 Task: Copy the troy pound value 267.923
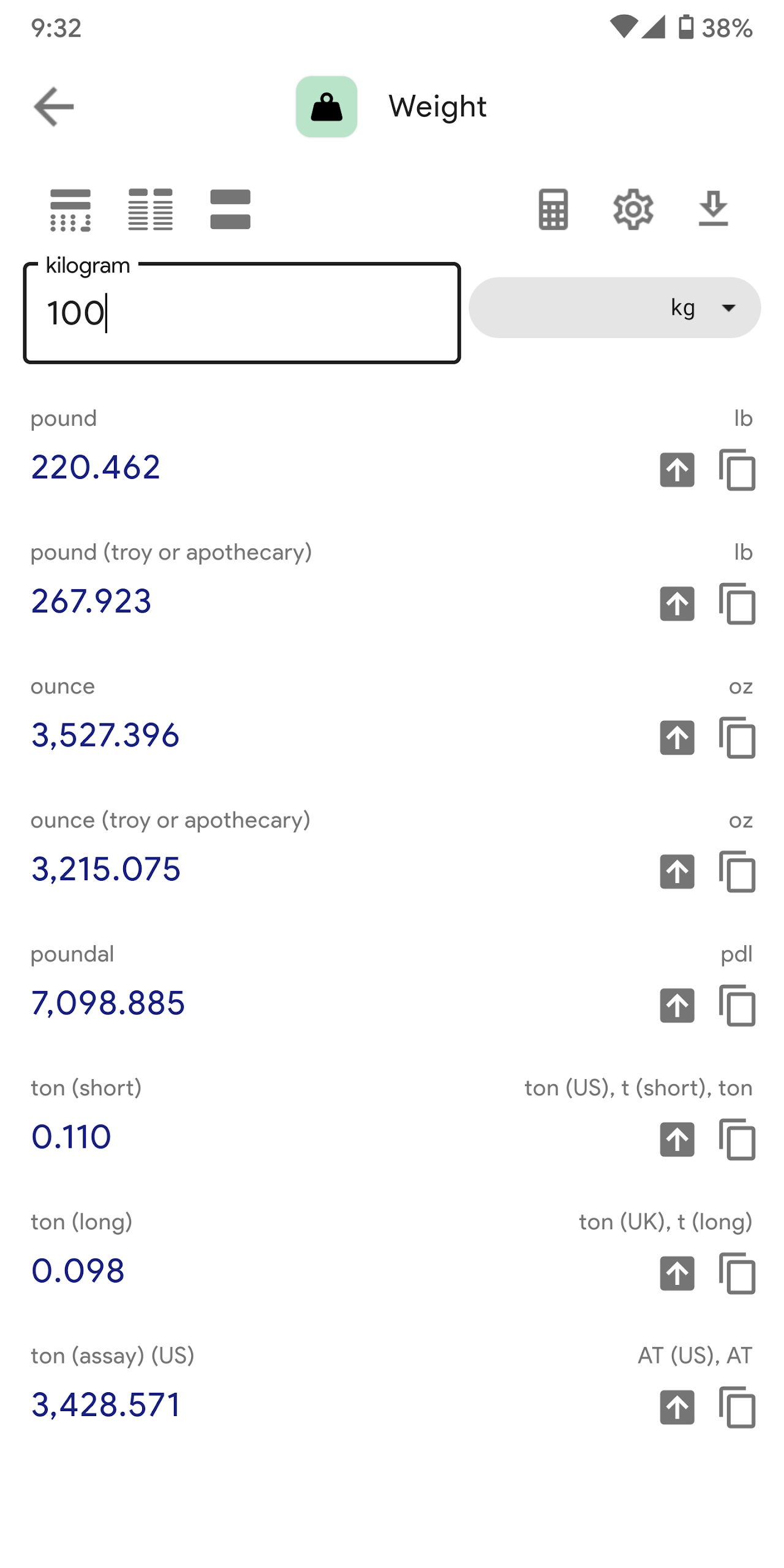(x=737, y=603)
